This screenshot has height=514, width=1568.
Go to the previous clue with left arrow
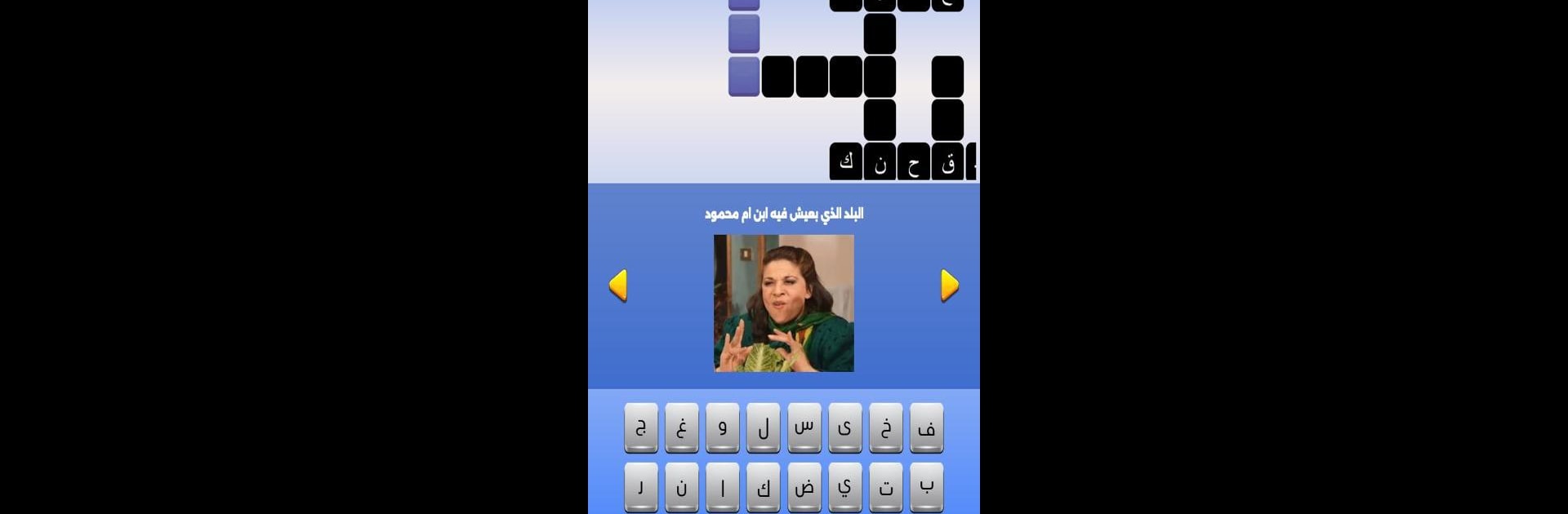pyautogui.click(x=618, y=286)
